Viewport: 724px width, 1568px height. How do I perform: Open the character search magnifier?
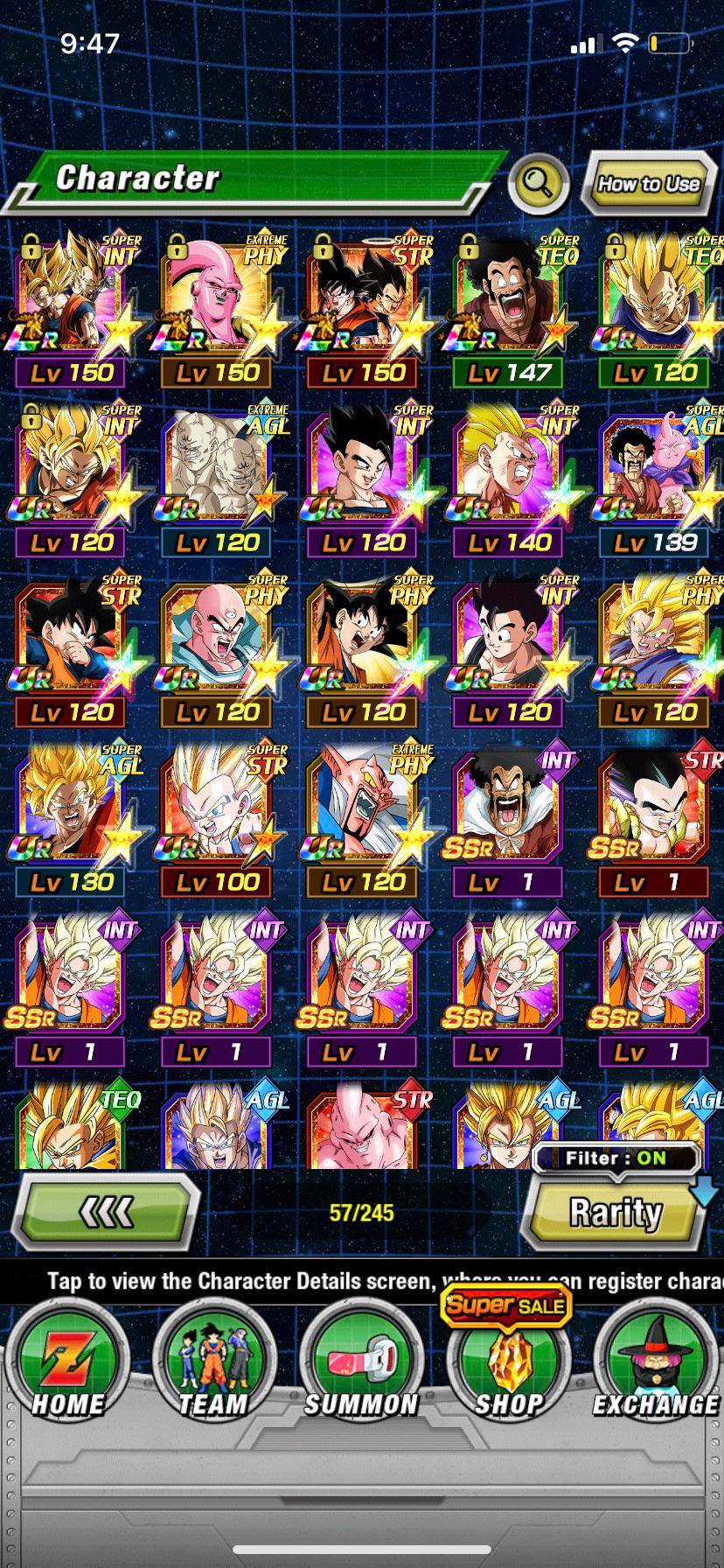[539, 184]
